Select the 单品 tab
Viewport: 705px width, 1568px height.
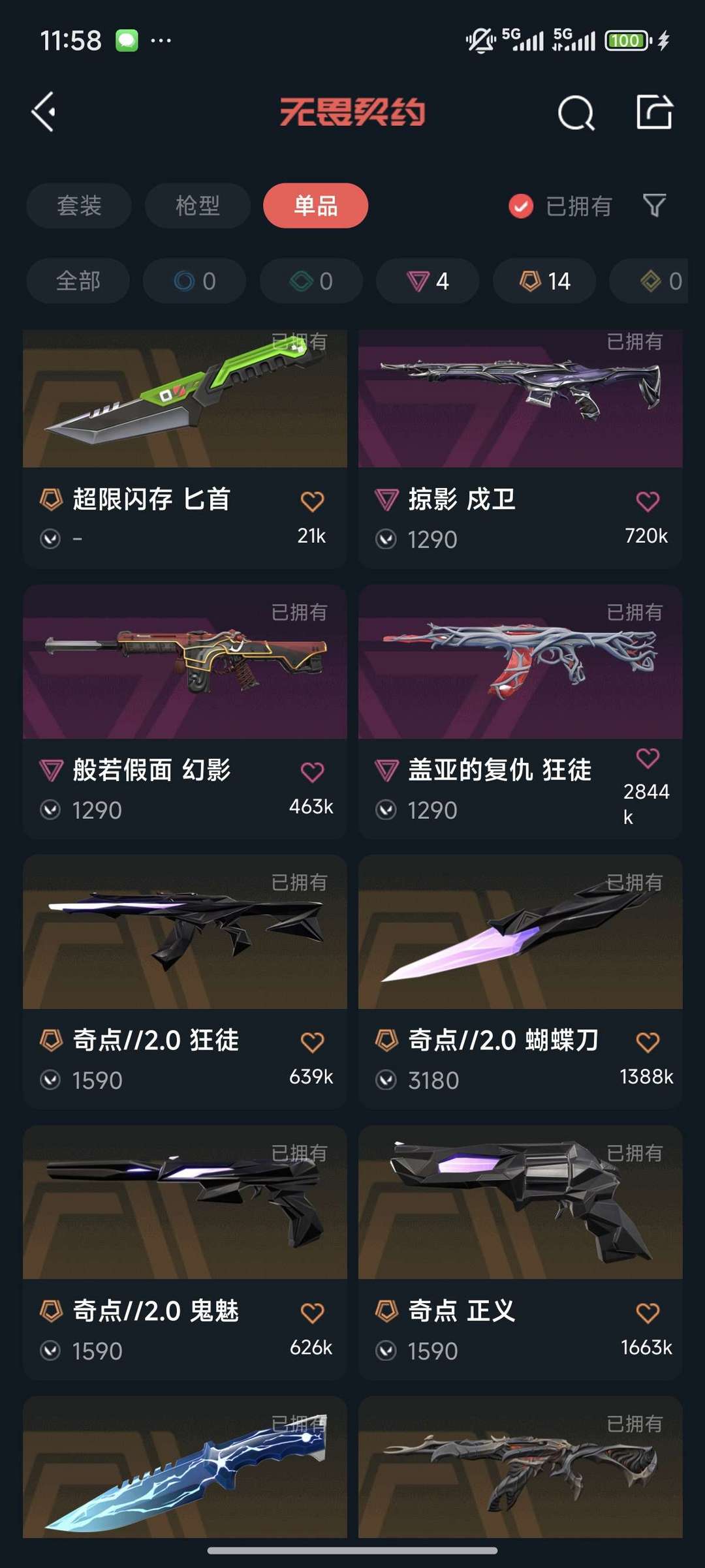coord(315,206)
